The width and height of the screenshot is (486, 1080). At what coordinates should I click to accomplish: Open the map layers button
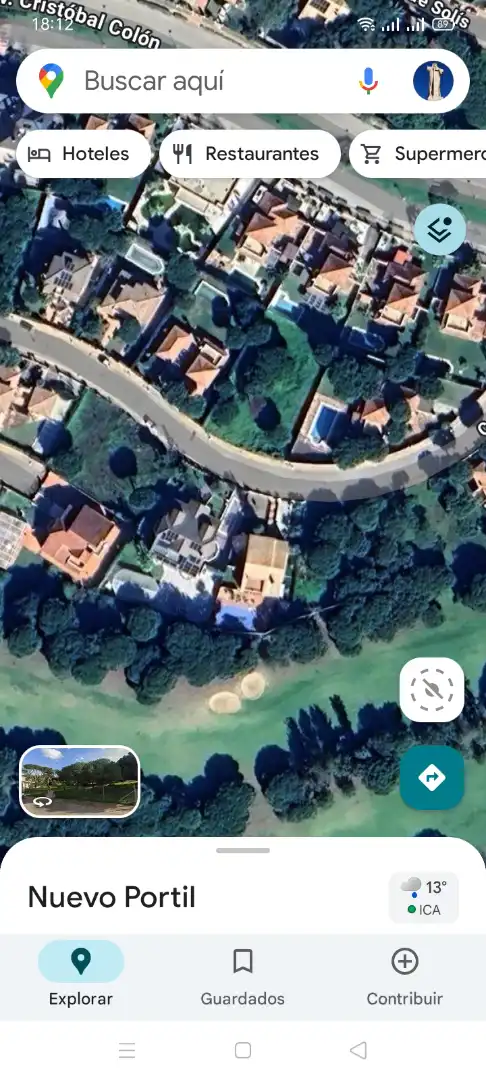point(440,230)
